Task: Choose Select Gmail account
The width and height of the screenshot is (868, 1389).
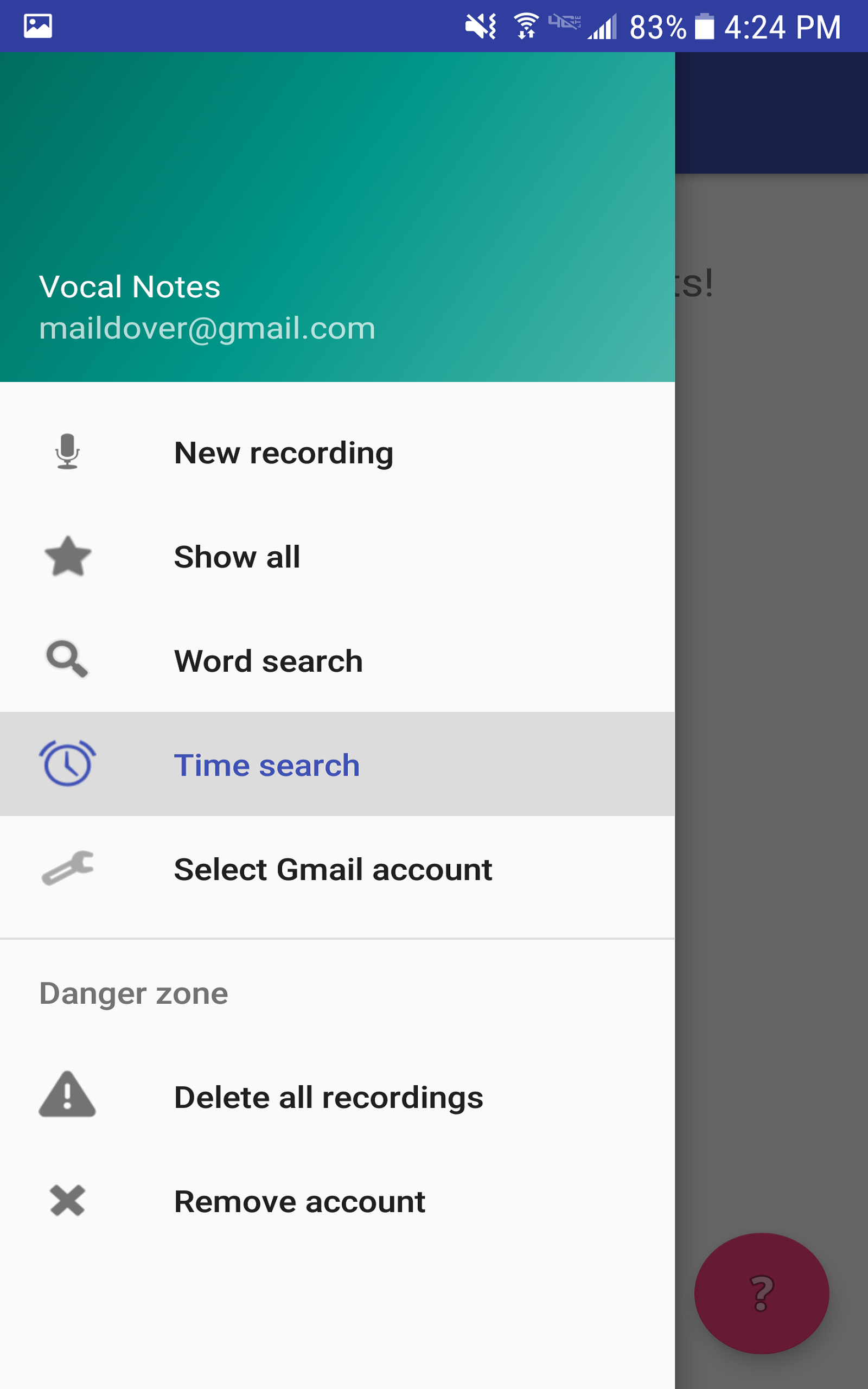Action: 333,869
